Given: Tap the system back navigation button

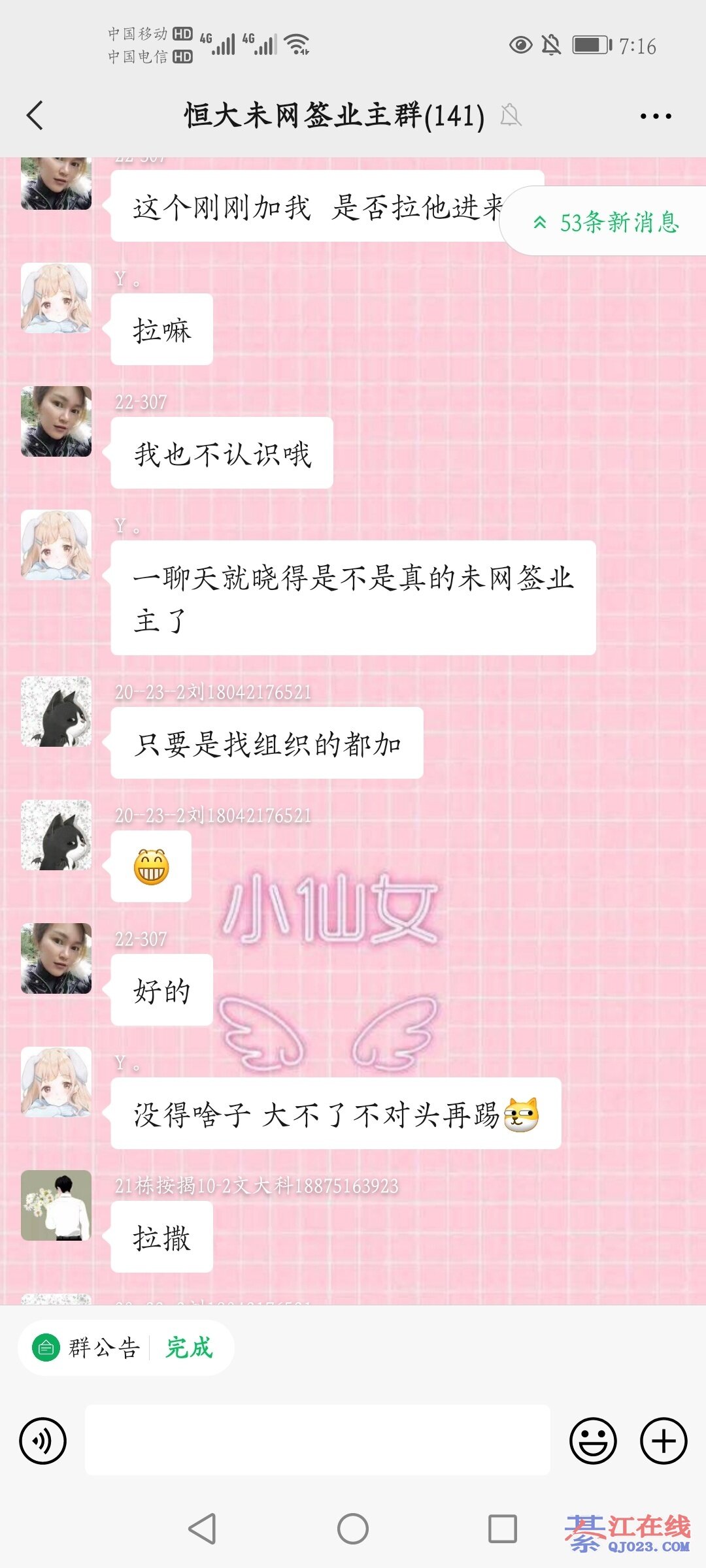Looking at the screenshot, I should 202,1529.
